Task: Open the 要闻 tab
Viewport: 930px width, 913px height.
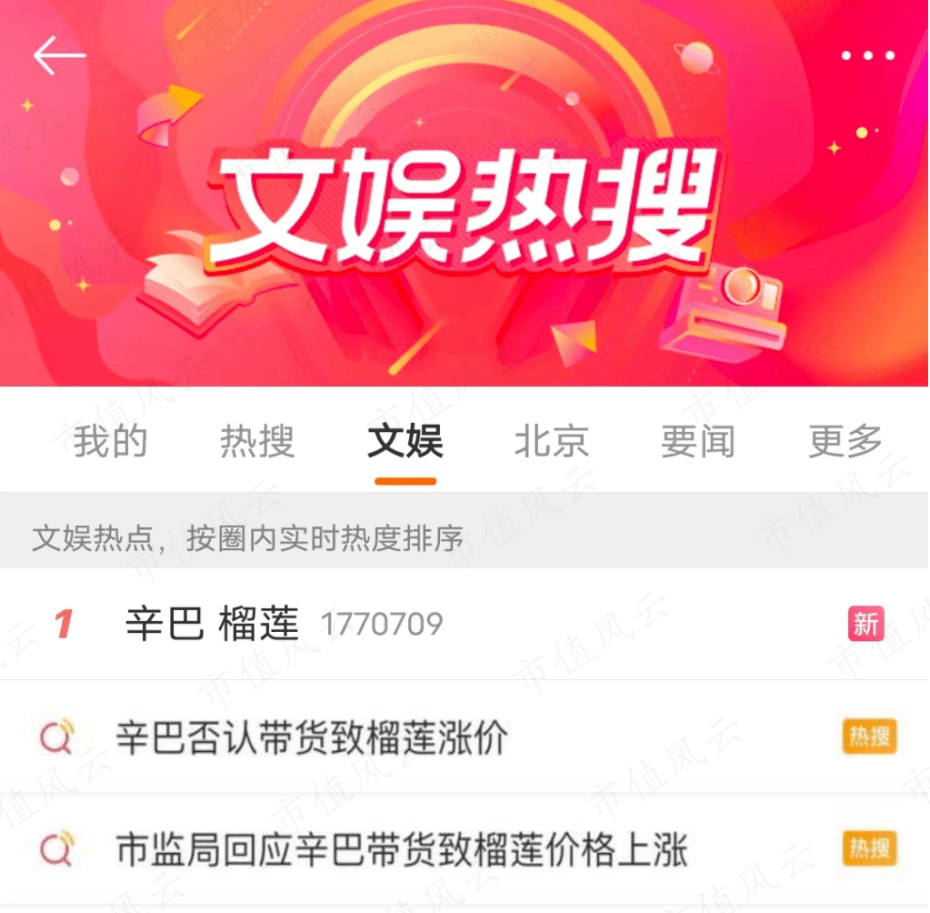Action: click(x=698, y=441)
